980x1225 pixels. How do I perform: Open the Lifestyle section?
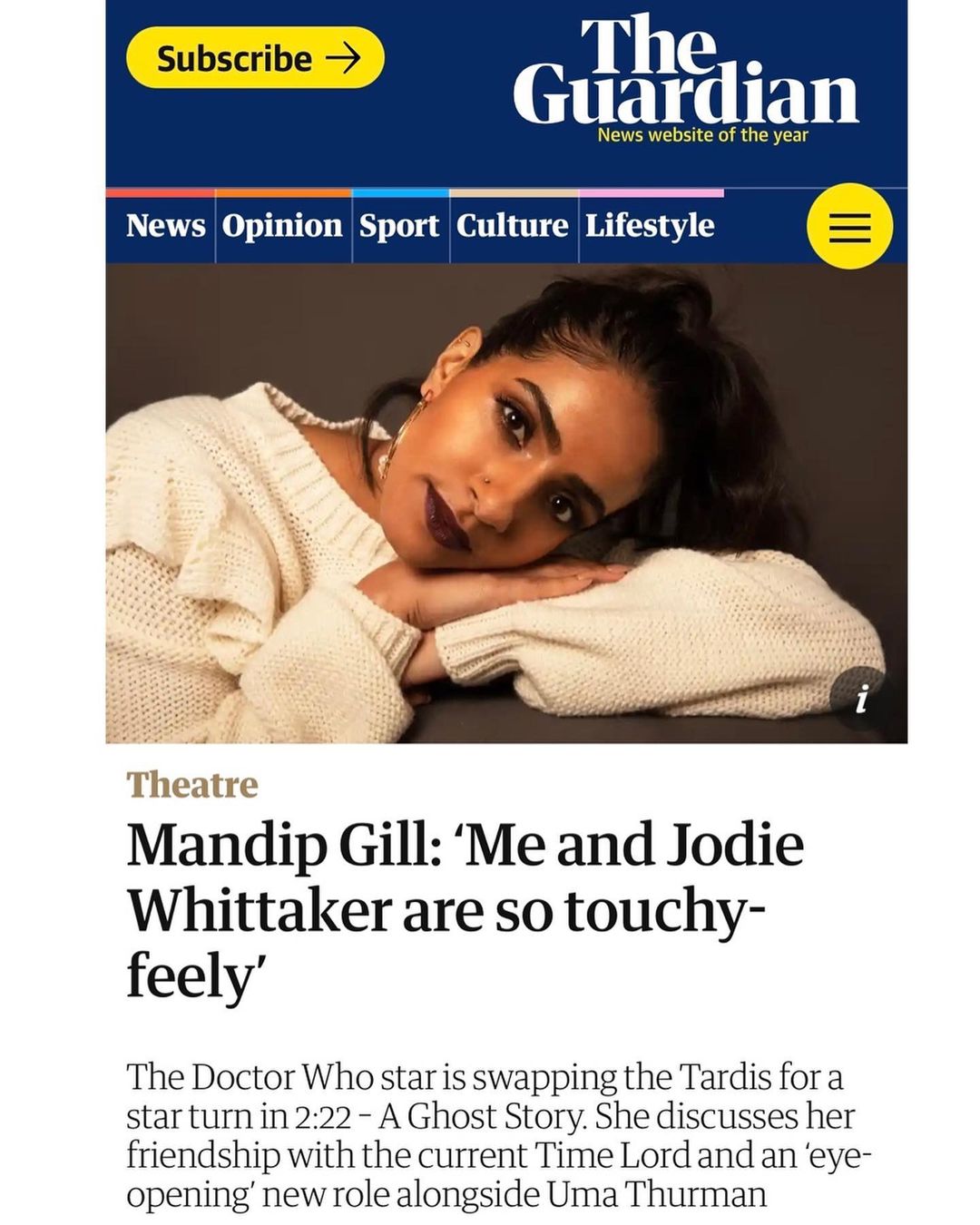[650, 225]
